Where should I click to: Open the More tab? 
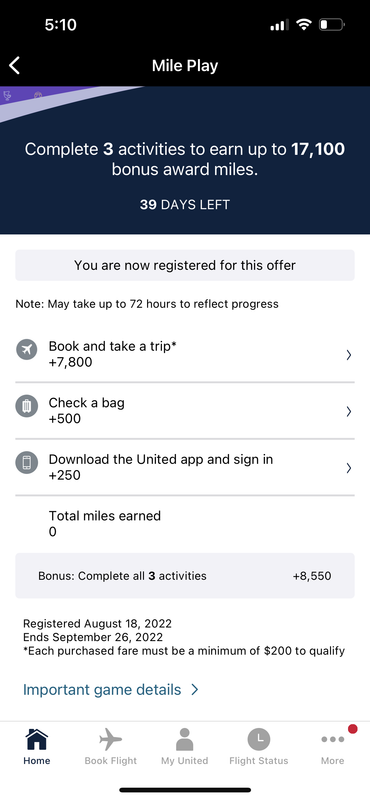coord(333,746)
